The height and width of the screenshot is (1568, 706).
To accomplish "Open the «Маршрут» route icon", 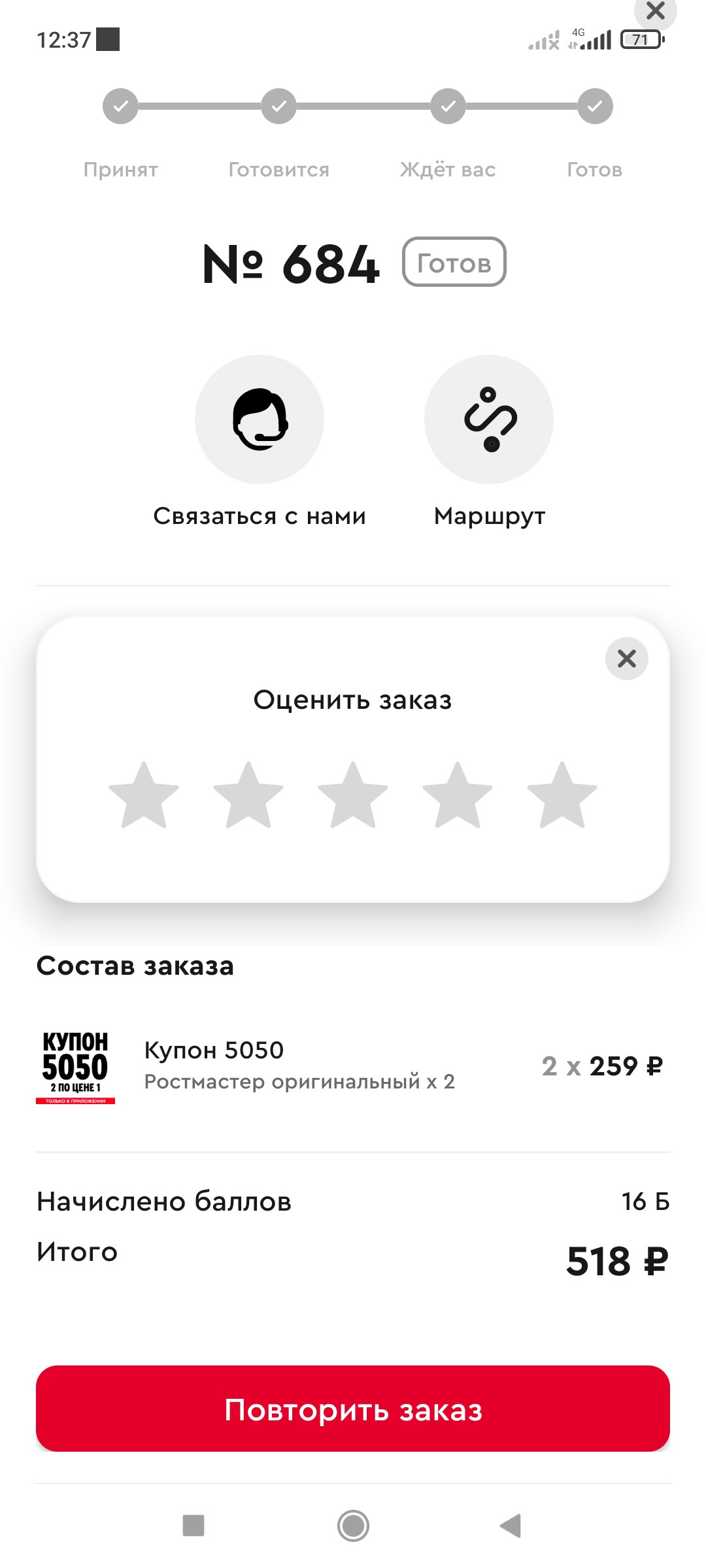I will [x=489, y=419].
